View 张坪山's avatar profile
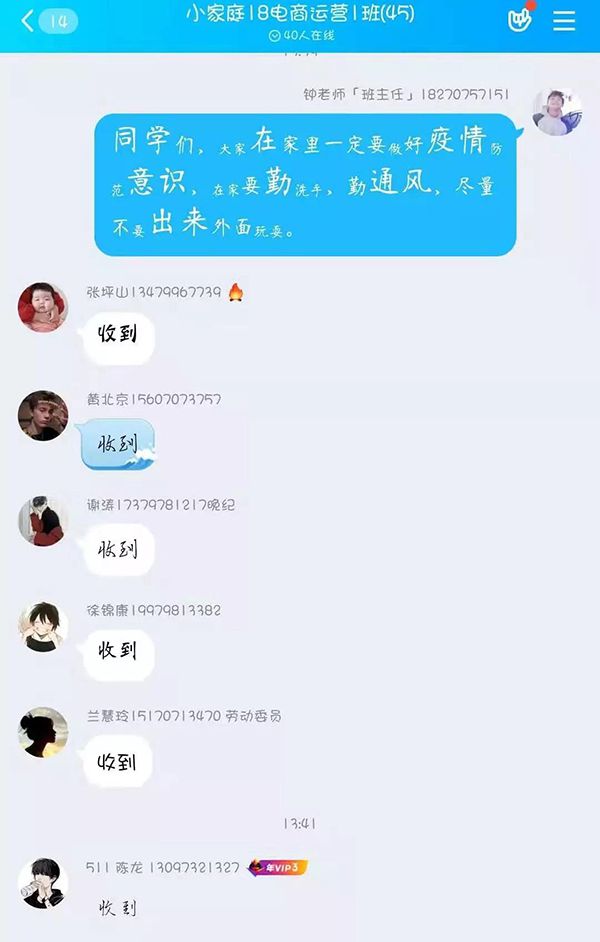 click(43, 307)
